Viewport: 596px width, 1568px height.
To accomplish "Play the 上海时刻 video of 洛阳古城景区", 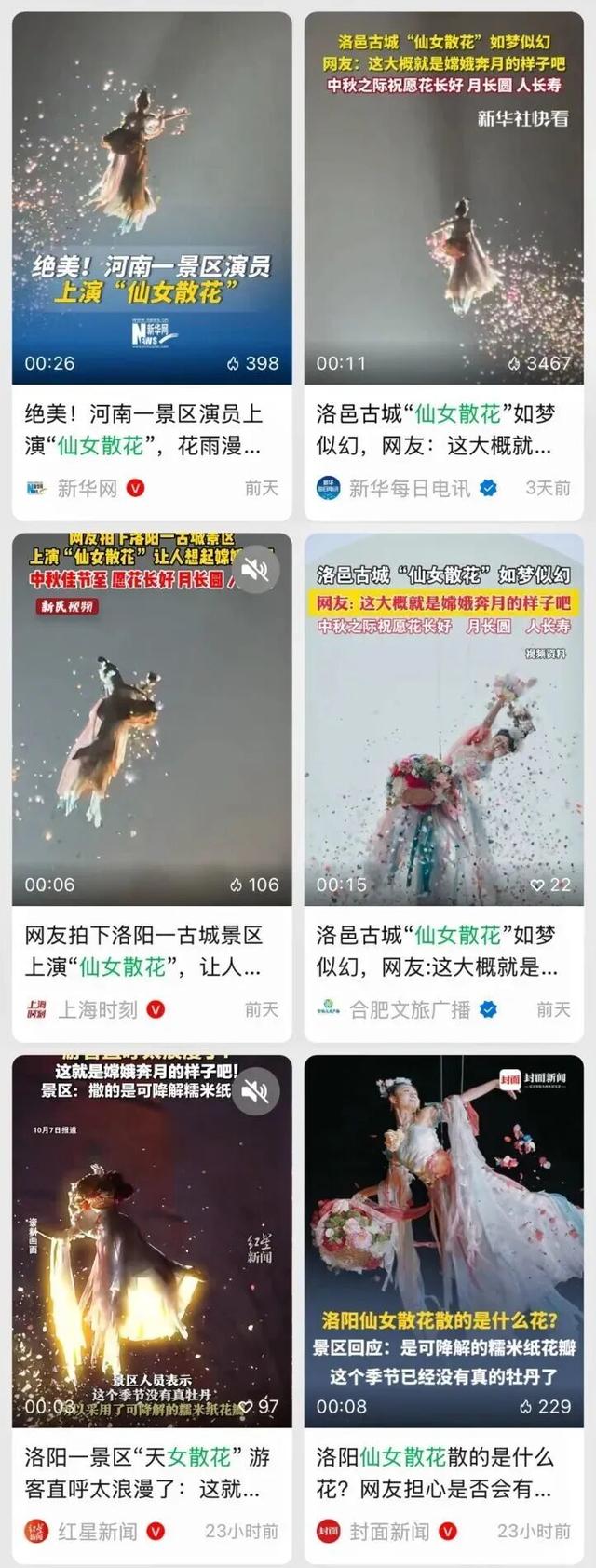I will 151,719.
